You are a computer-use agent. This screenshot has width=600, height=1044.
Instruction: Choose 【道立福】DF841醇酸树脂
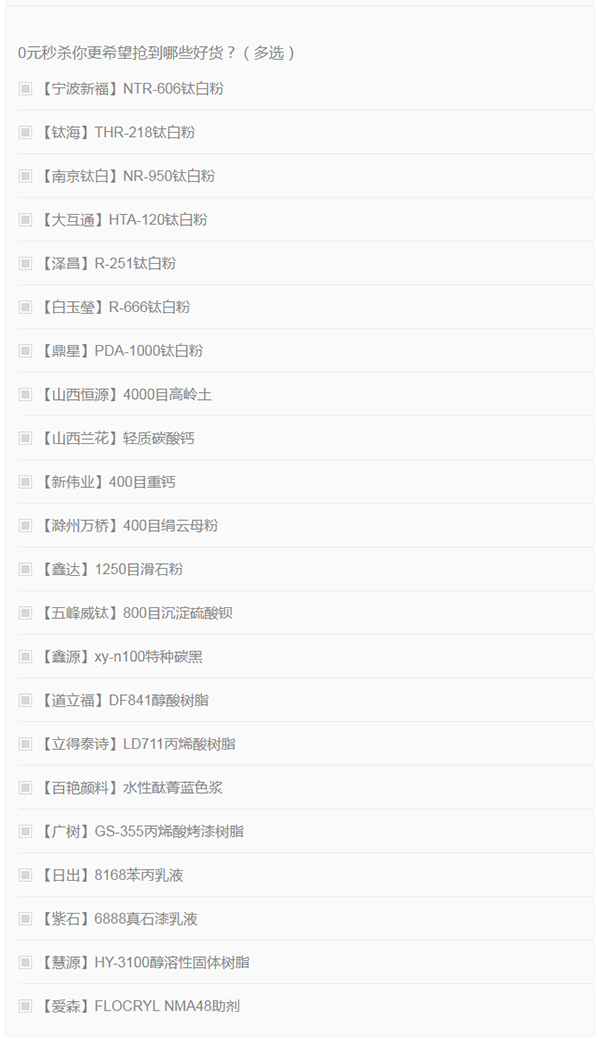point(25,700)
